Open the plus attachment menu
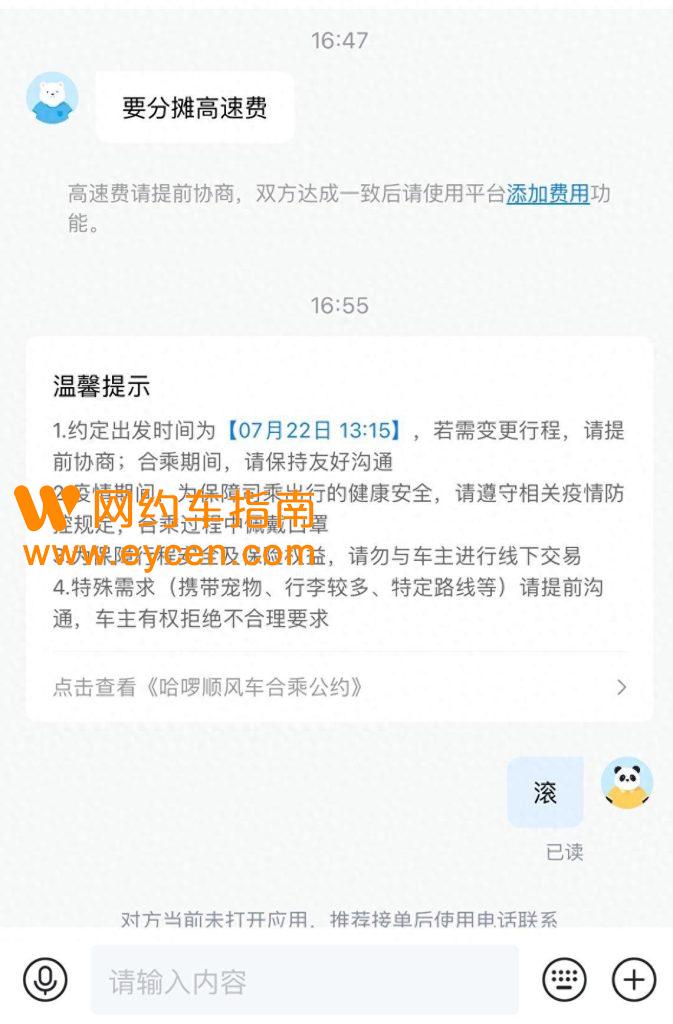 pos(634,980)
